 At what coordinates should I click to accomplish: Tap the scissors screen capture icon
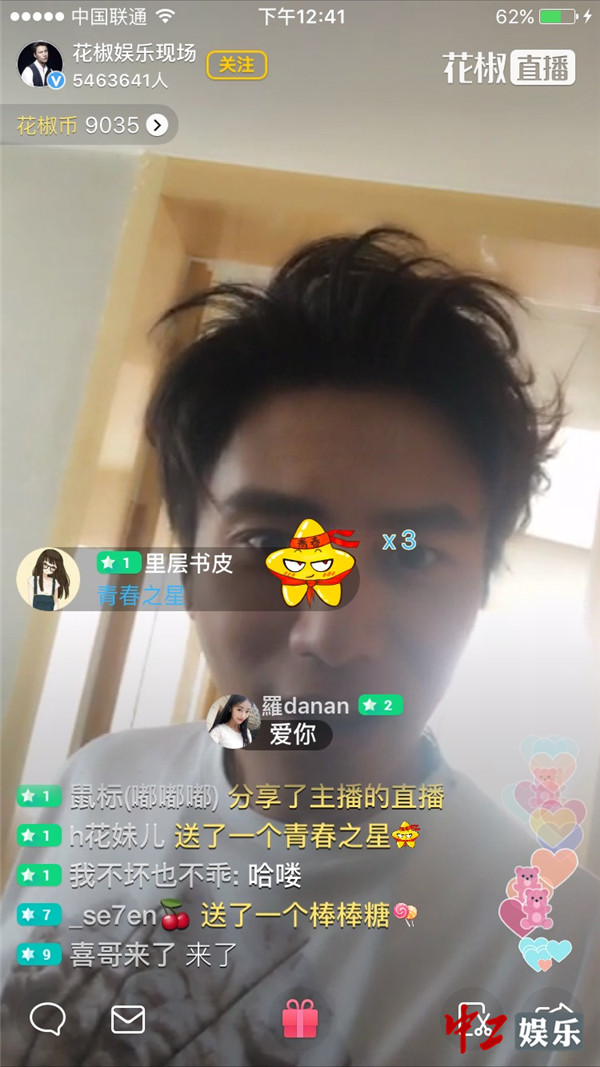(481, 1022)
